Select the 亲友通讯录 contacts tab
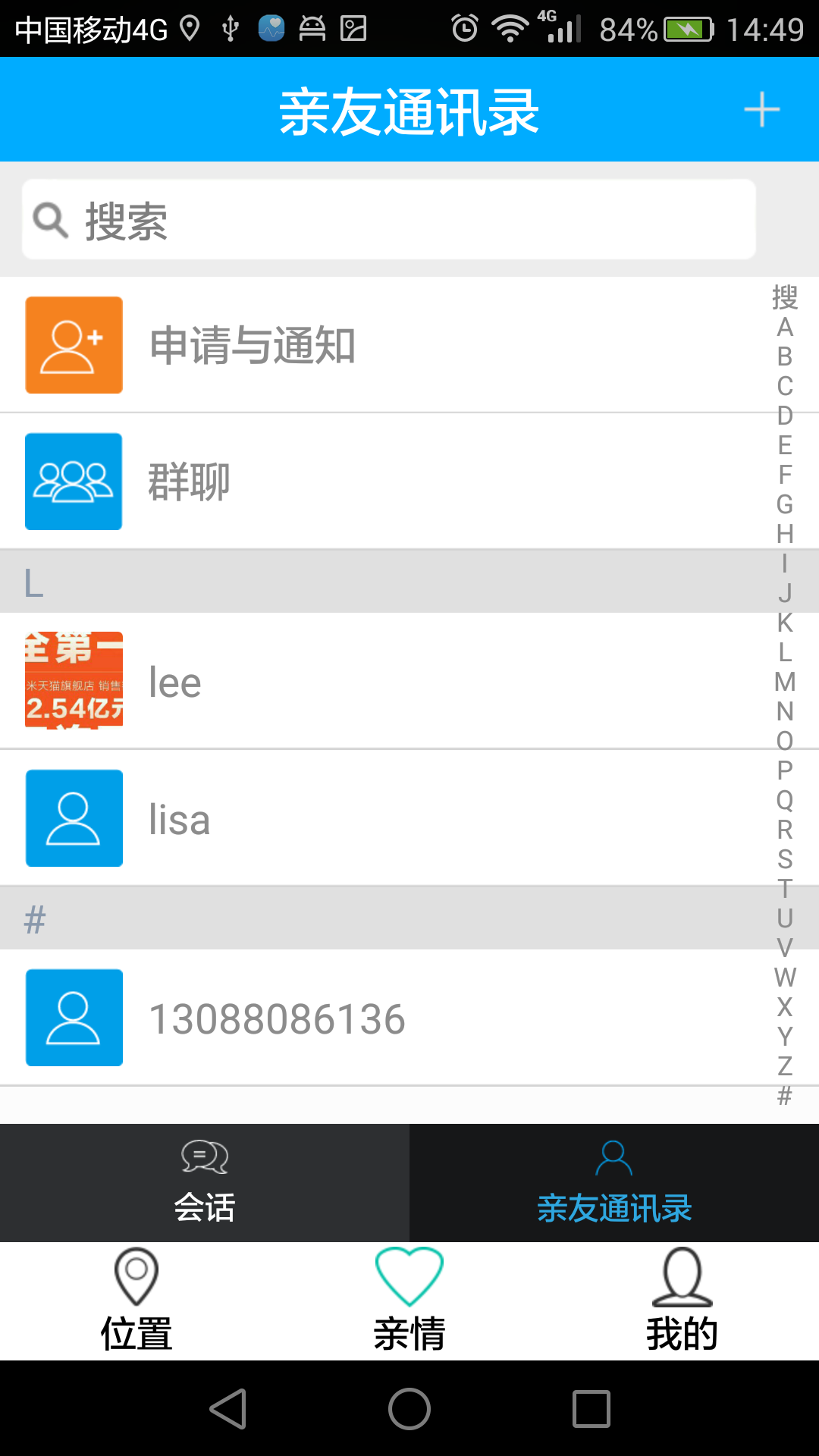 614,1183
